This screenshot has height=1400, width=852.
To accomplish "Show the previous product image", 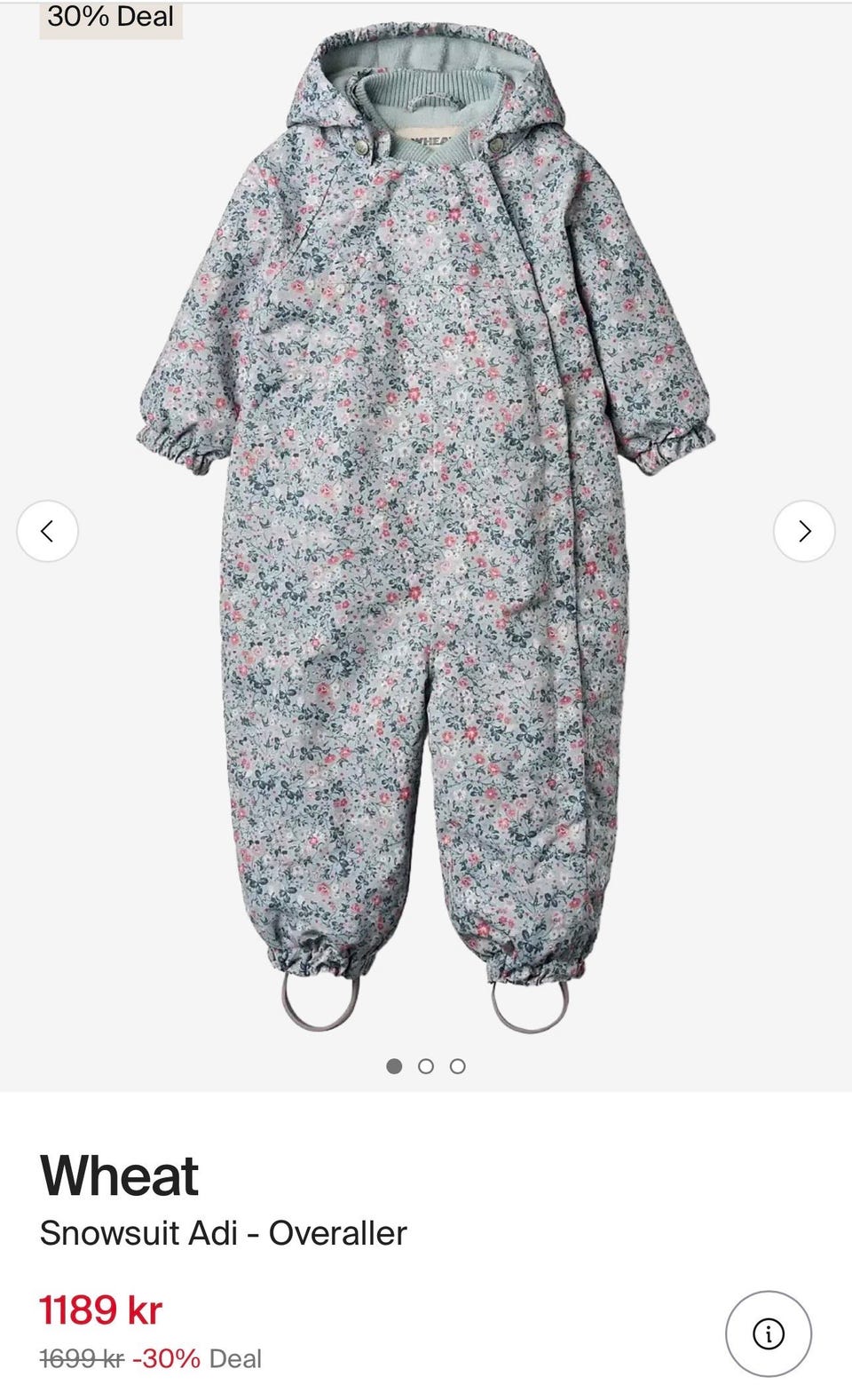I will [x=47, y=531].
